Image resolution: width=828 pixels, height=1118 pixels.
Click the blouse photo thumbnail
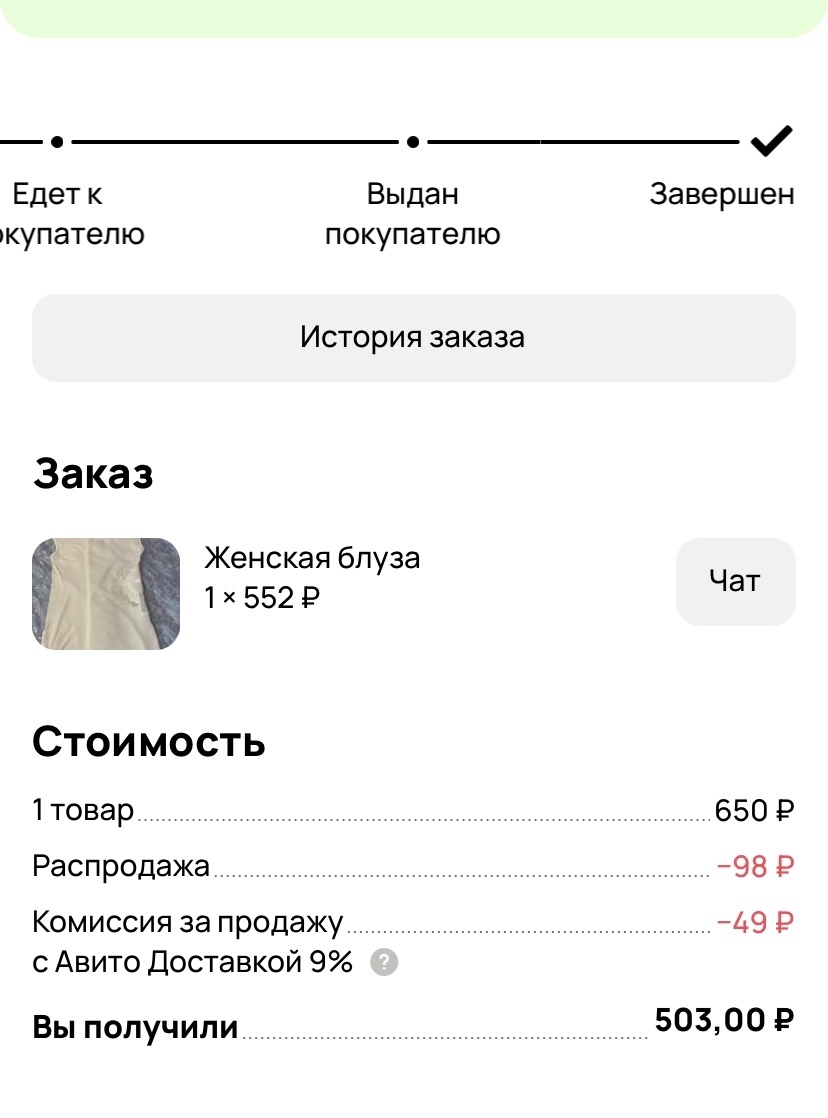(105, 592)
